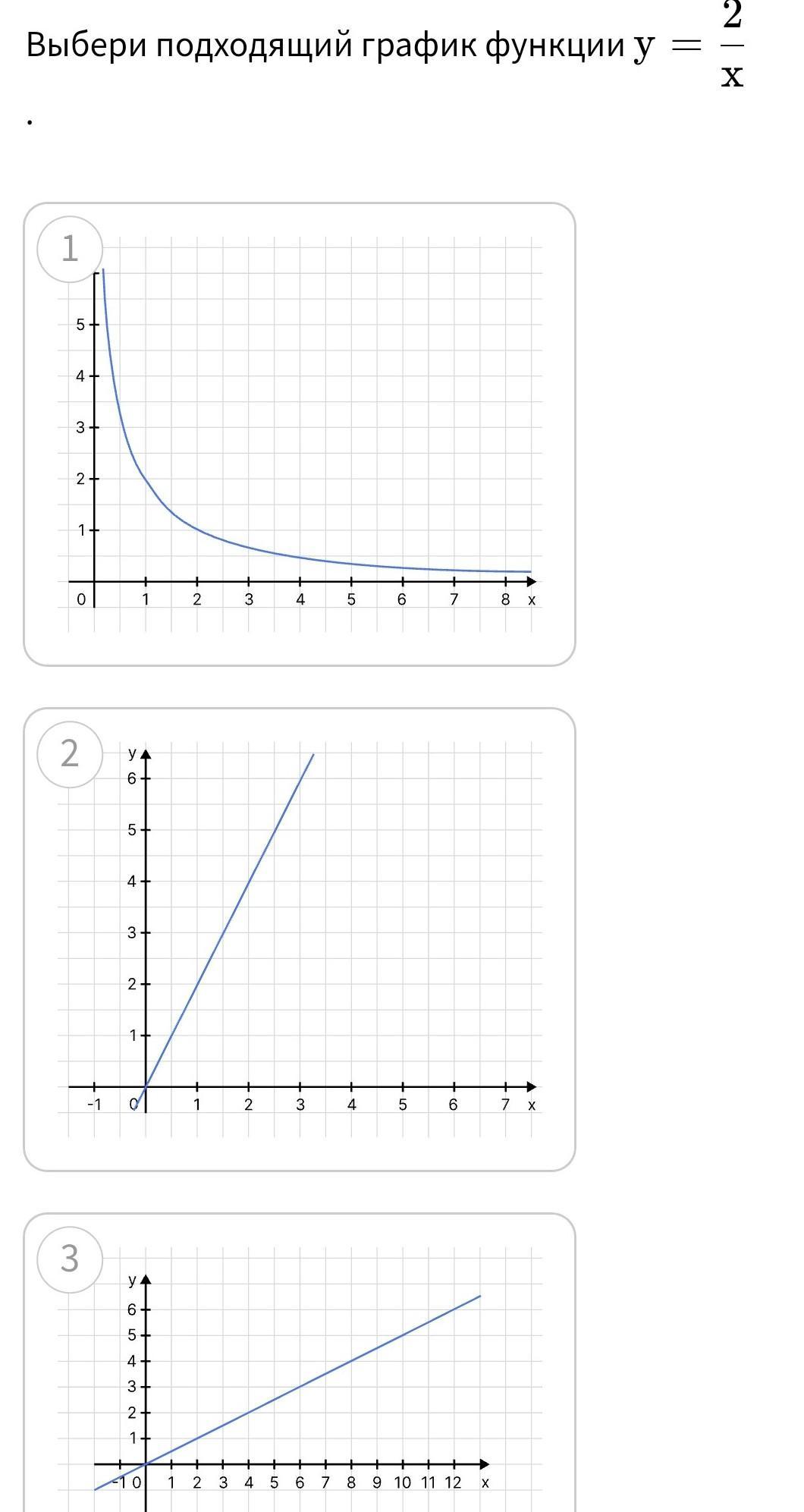Screen dimensions: 804x1512
Task: Pick answer card 3 with the gentle slope line
Action: pos(299,1366)
